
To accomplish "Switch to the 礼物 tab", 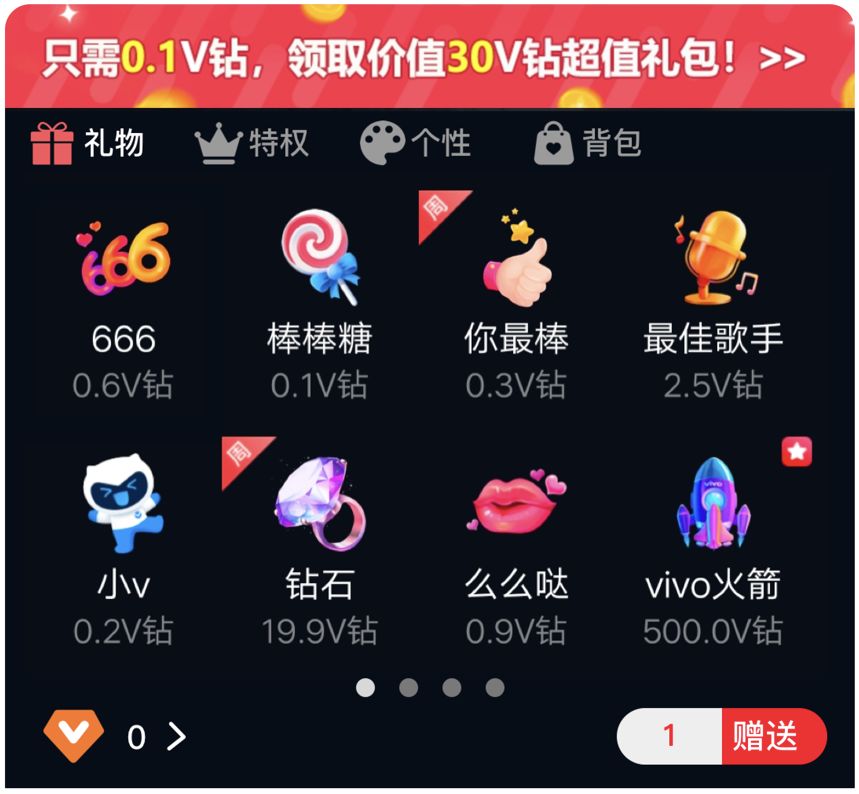I will (88, 144).
